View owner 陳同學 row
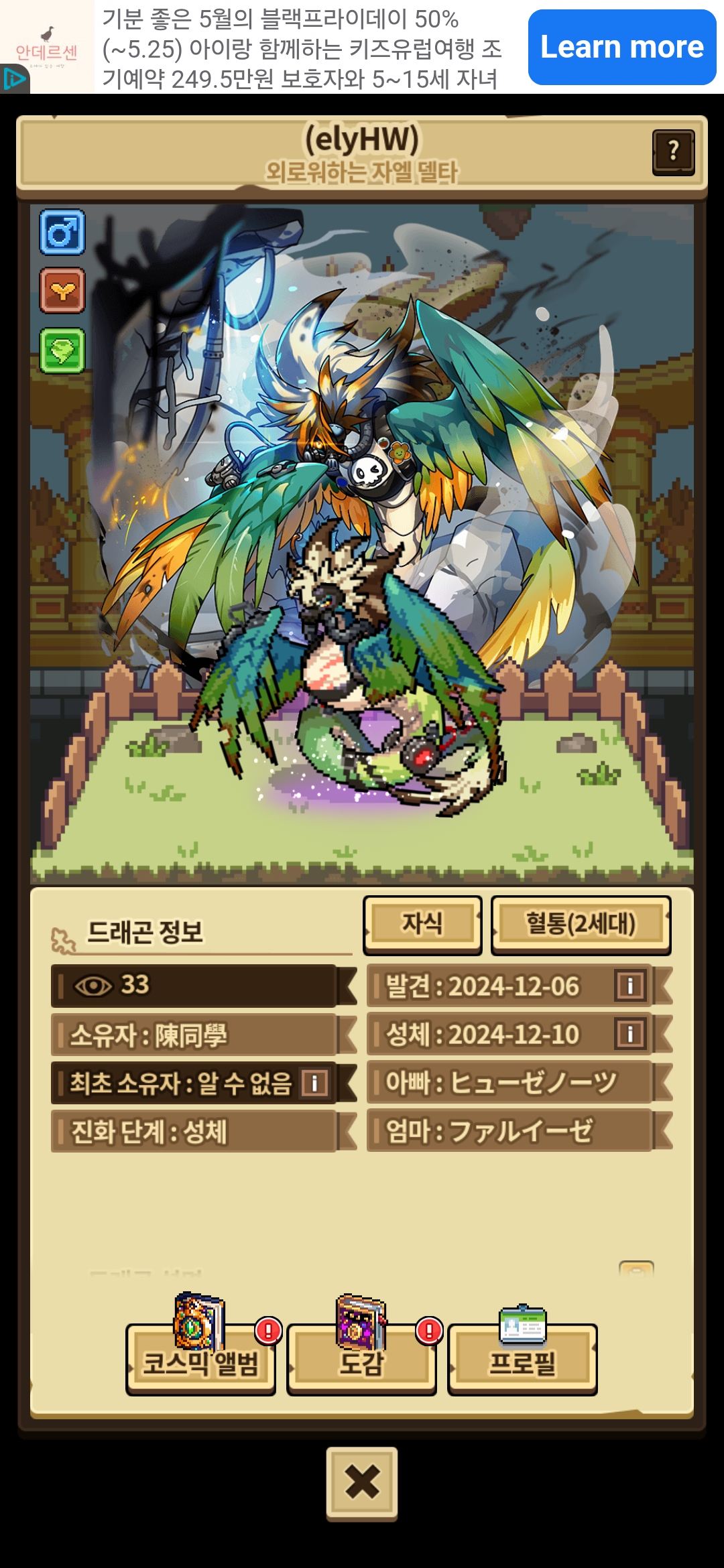Image resolution: width=724 pixels, height=1568 pixels. tap(194, 1035)
